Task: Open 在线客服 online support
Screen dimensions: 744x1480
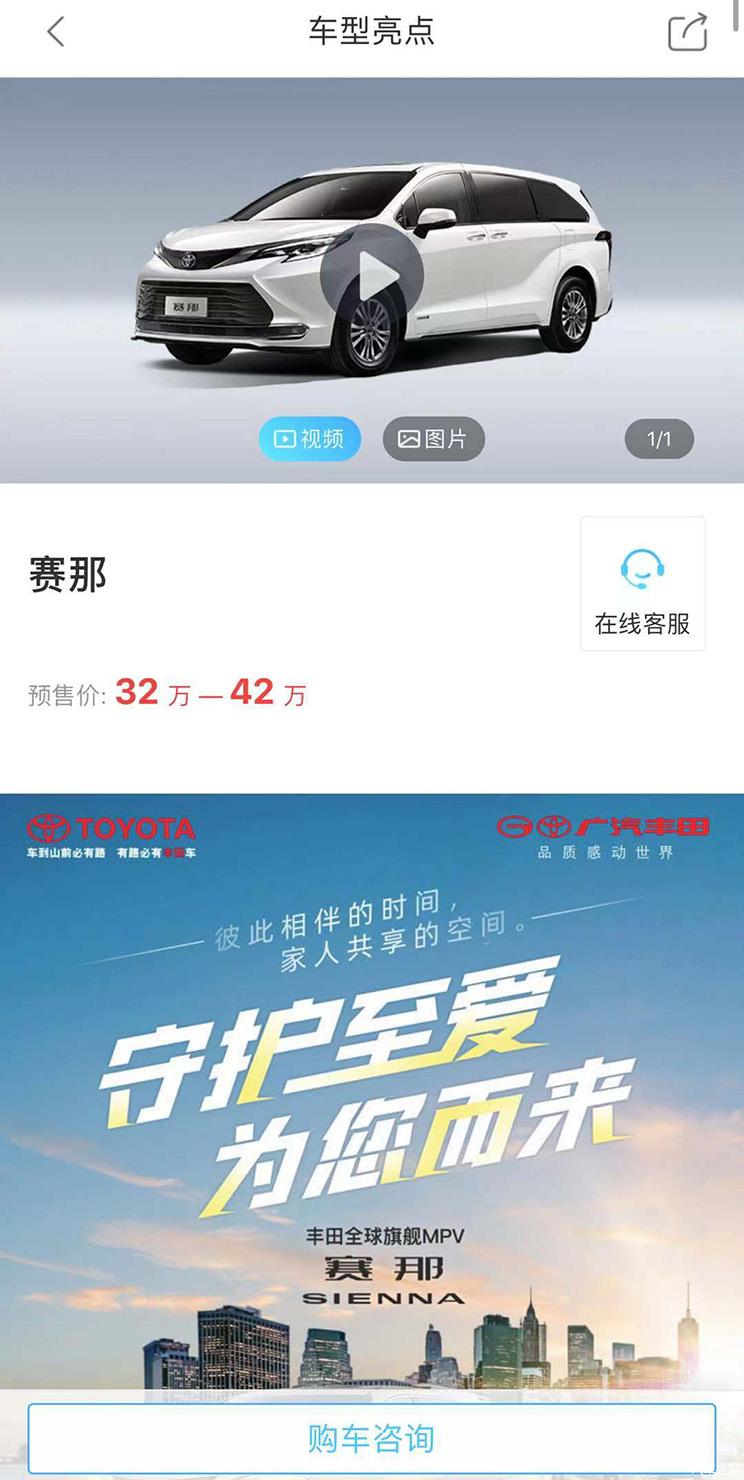Action: pyautogui.click(x=642, y=585)
